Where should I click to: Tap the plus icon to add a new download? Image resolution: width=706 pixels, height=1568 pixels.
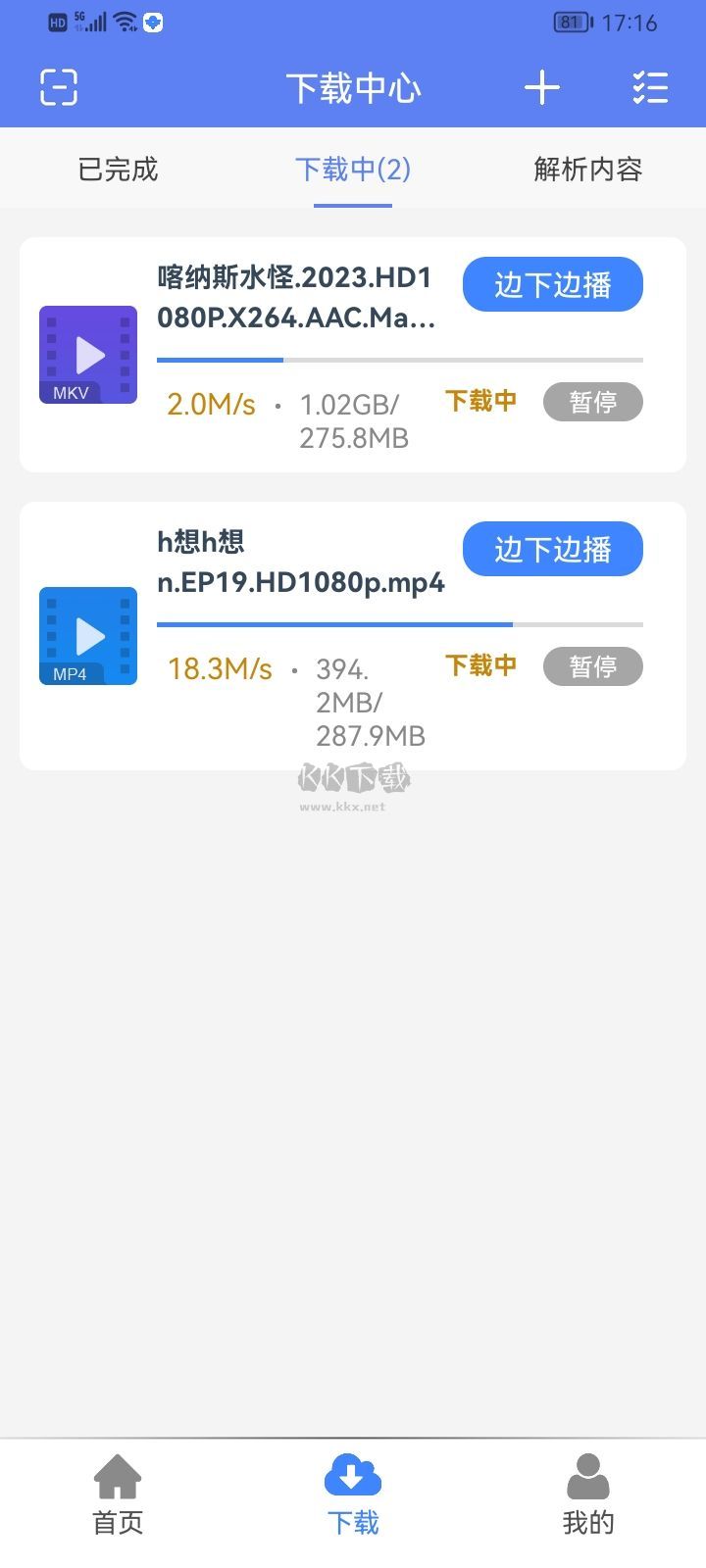coord(541,87)
